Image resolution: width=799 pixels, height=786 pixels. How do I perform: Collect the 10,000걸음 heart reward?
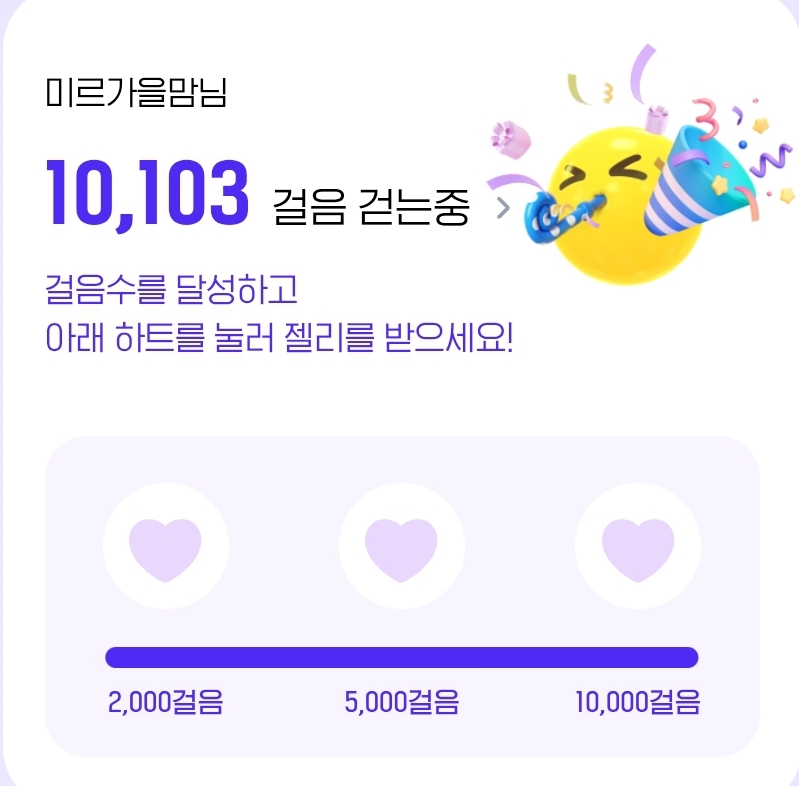tap(638, 546)
